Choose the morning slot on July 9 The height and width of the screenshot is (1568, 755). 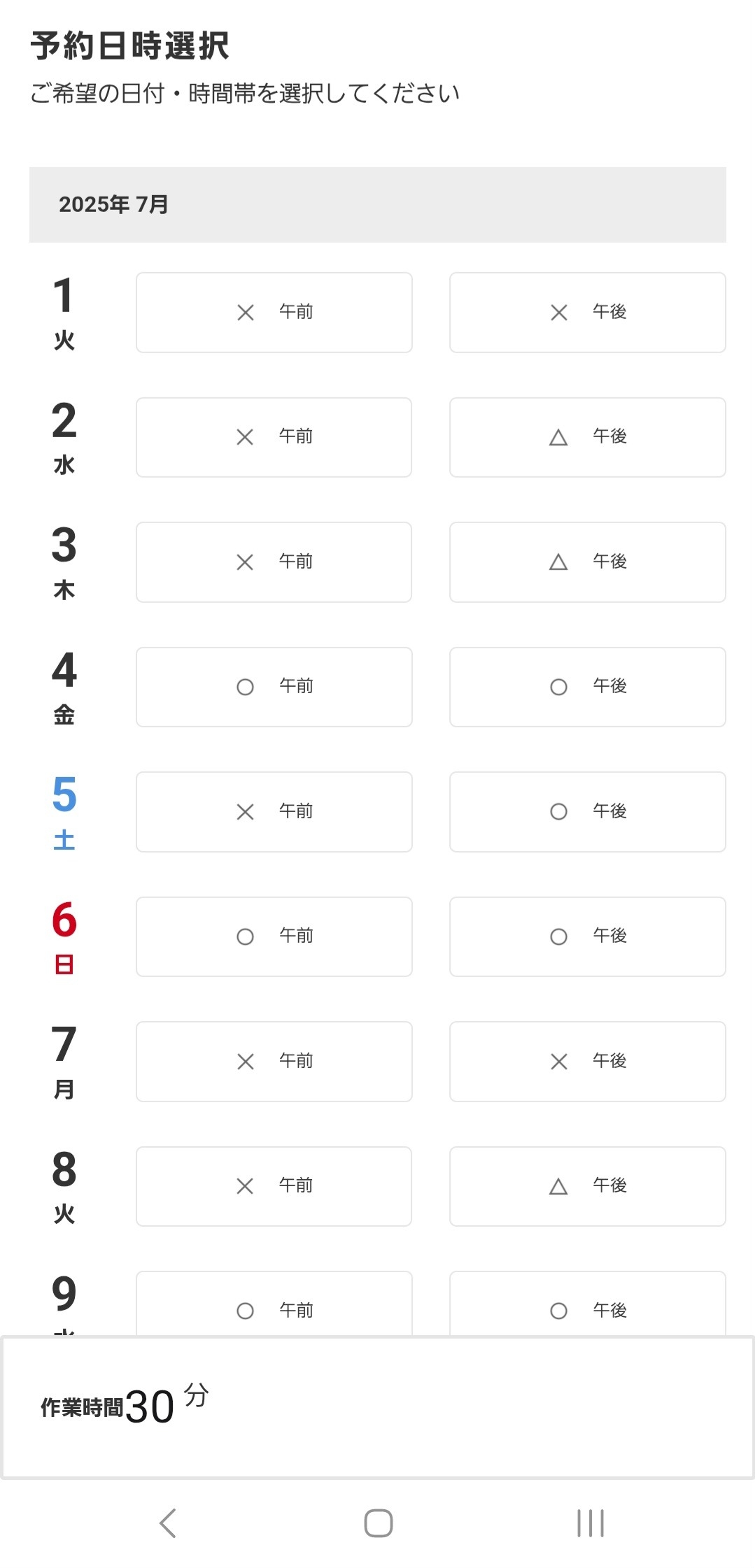click(x=274, y=1304)
